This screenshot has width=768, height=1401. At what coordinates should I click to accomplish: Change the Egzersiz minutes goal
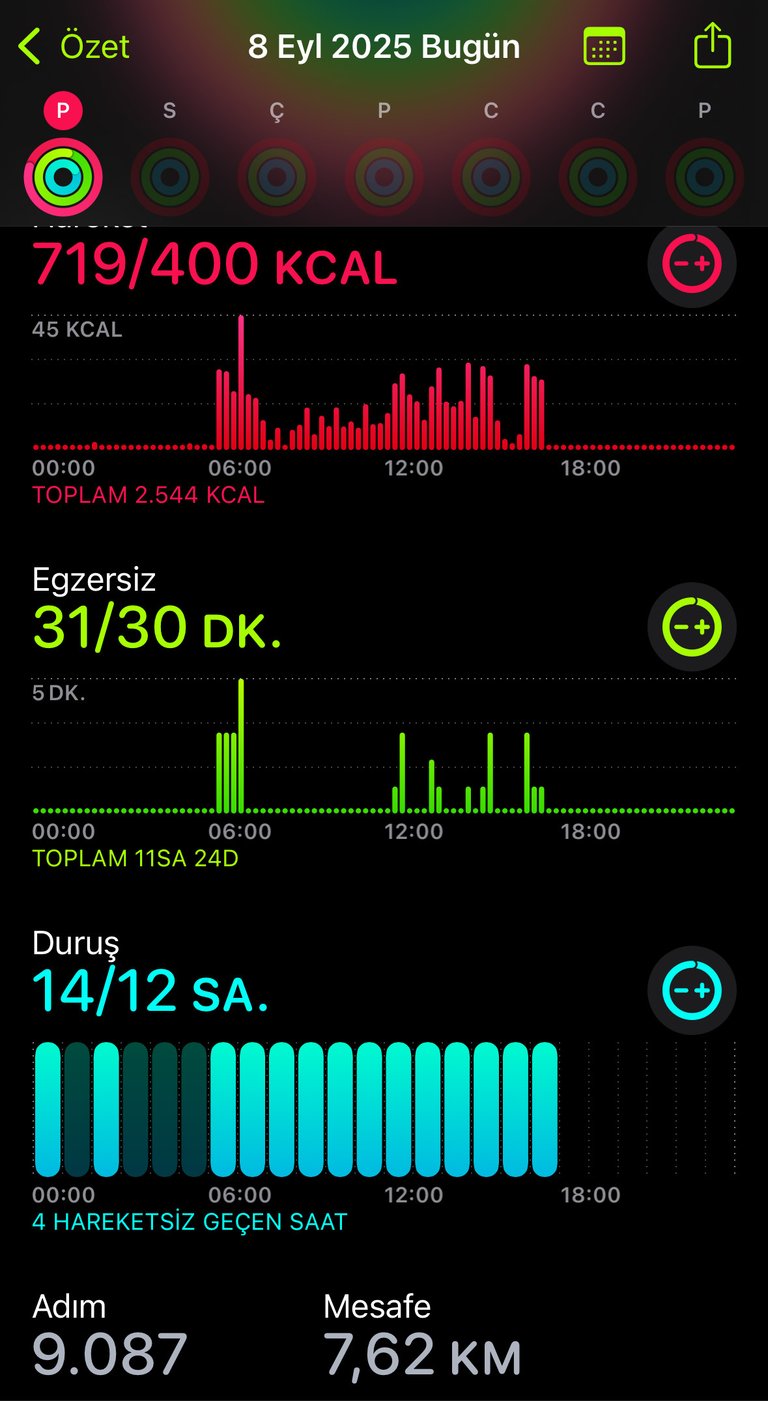click(x=692, y=626)
